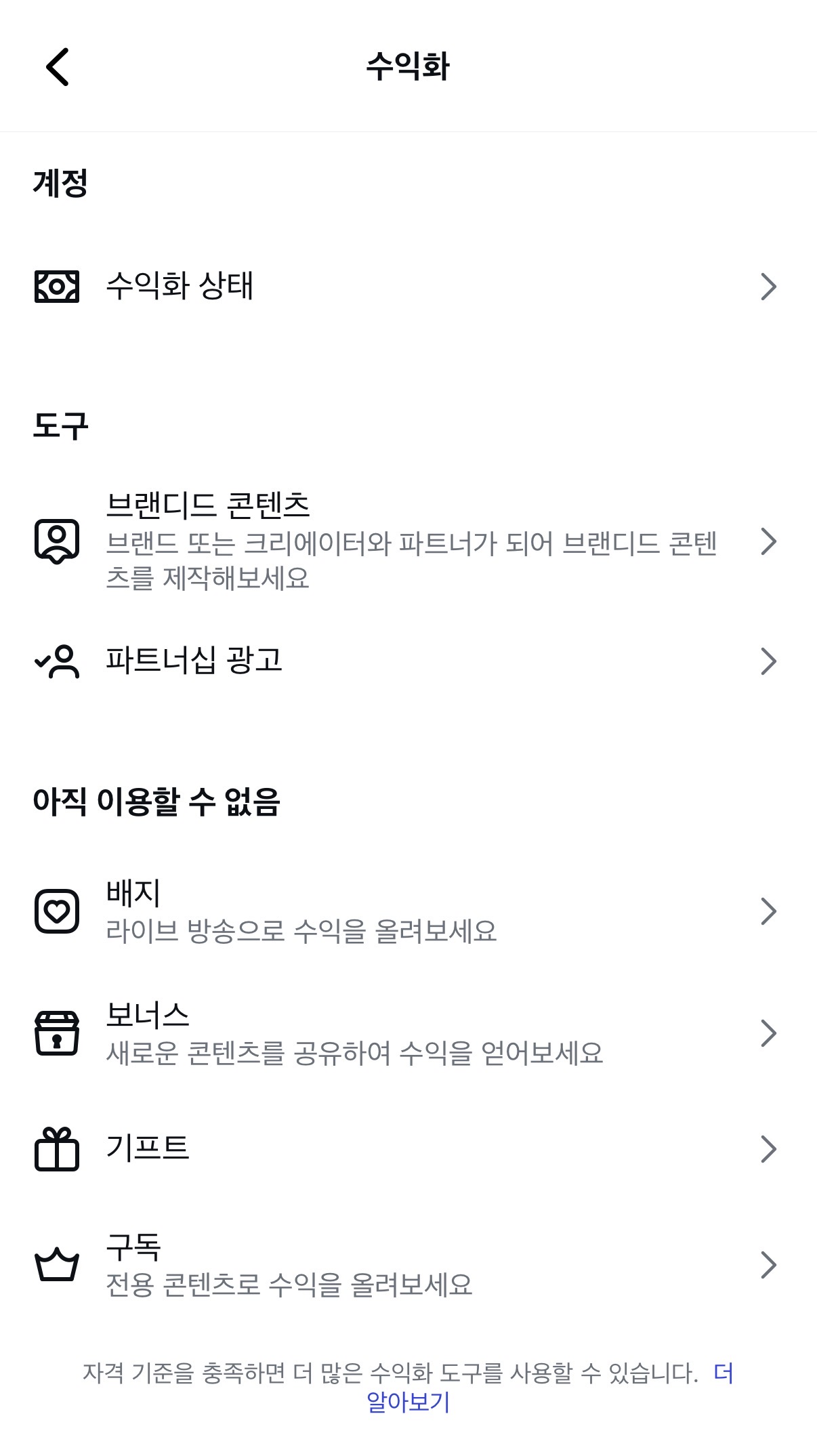Open the 기프트 row

[406, 1148]
